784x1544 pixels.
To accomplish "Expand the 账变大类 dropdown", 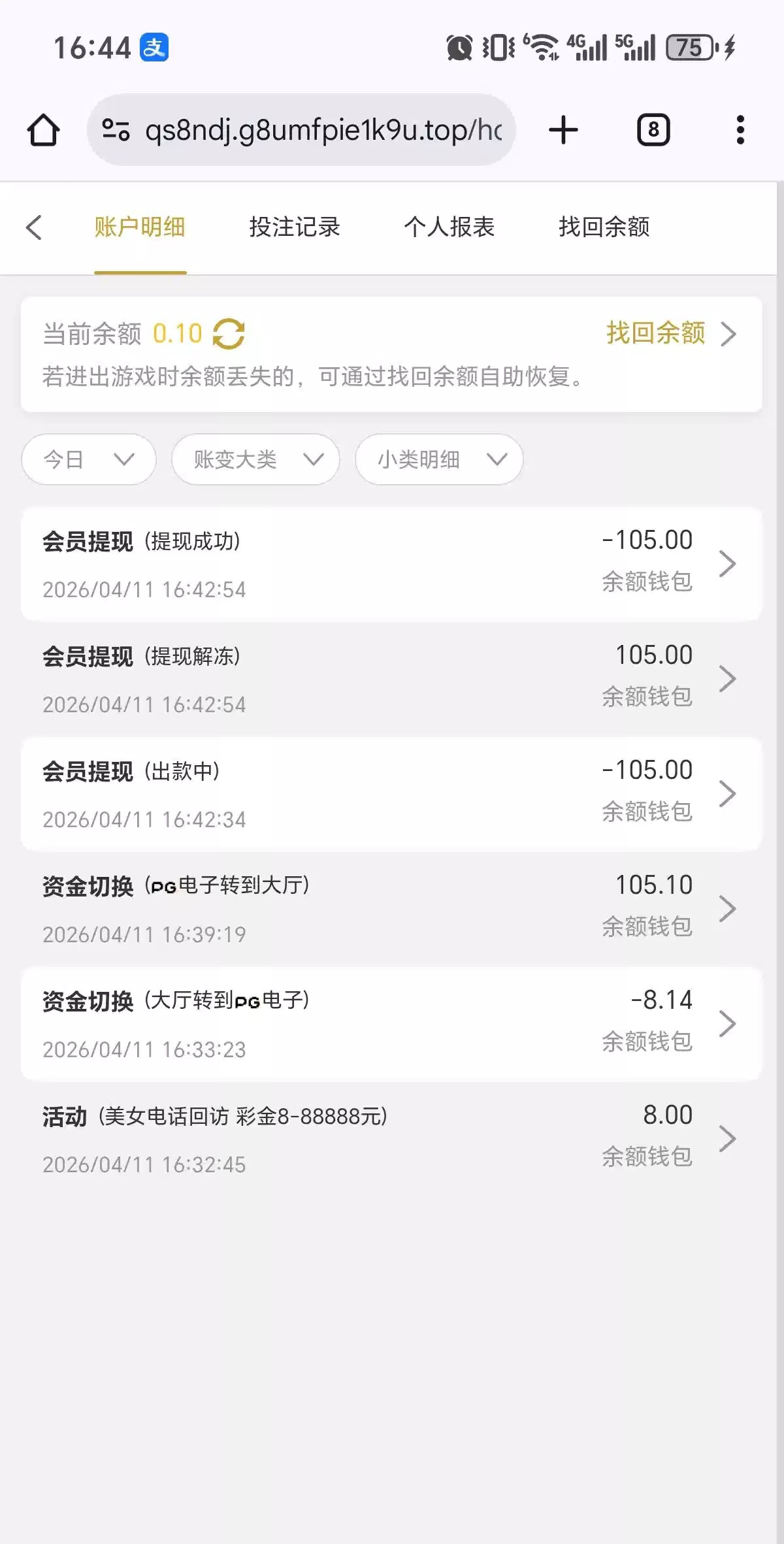I will (x=255, y=459).
